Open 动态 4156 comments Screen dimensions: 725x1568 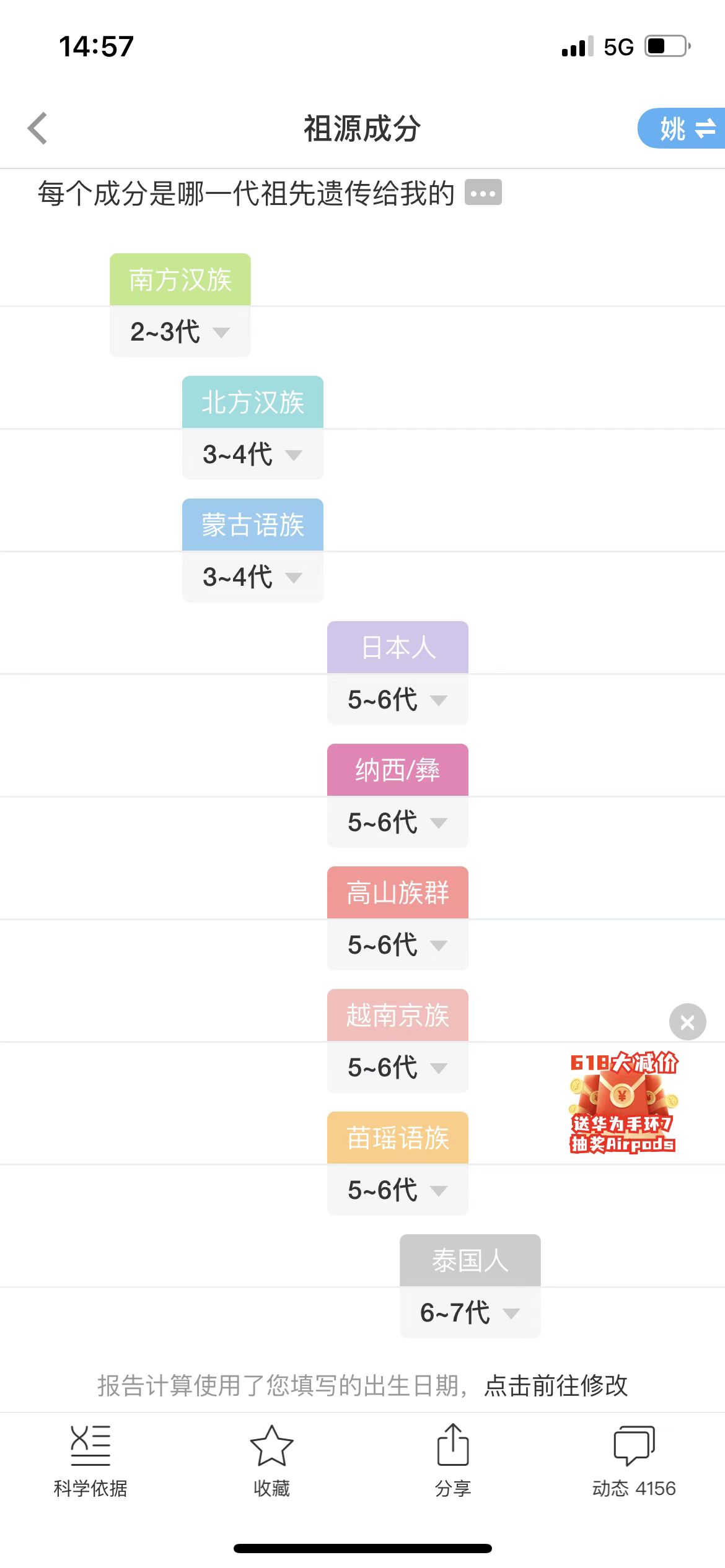pyautogui.click(x=634, y=1461)
